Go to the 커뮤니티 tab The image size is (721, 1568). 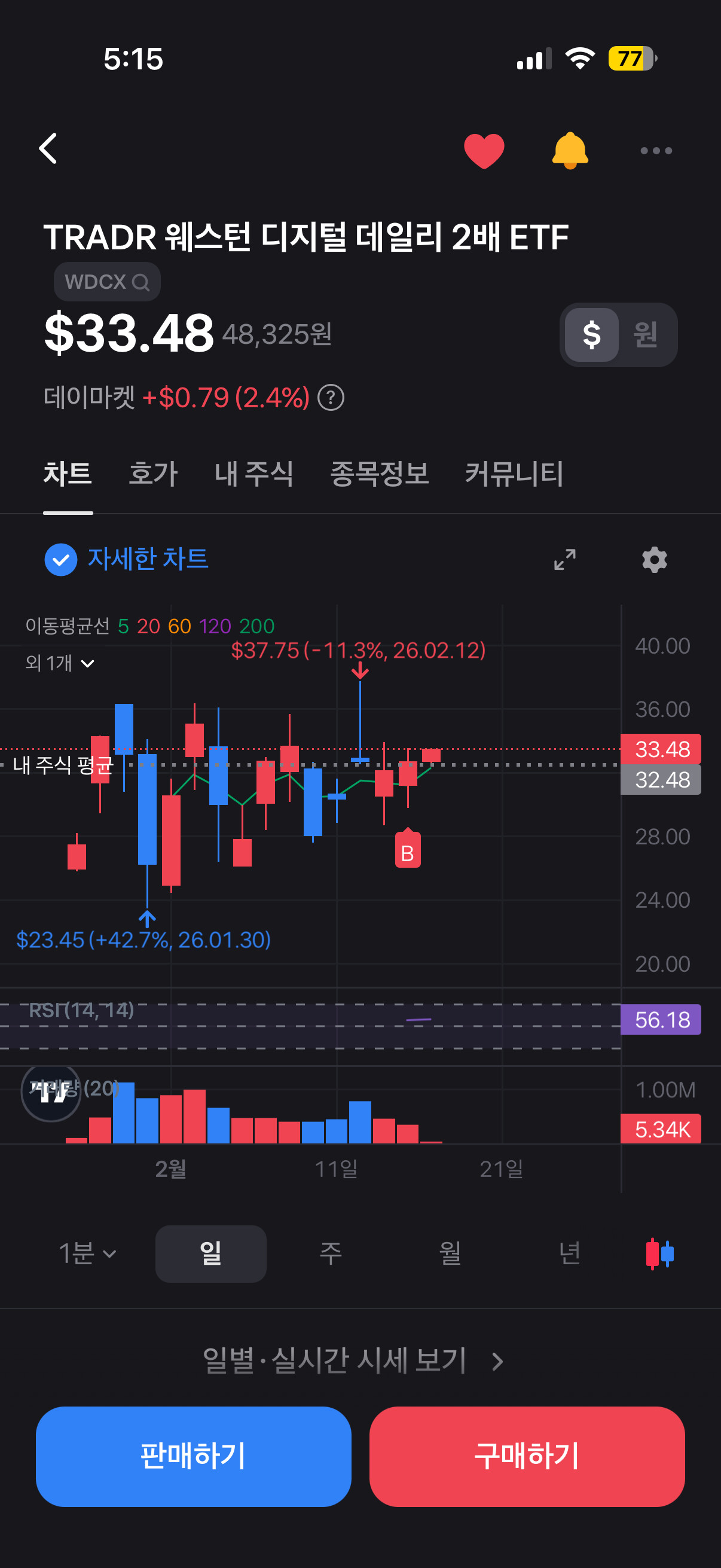514,474
